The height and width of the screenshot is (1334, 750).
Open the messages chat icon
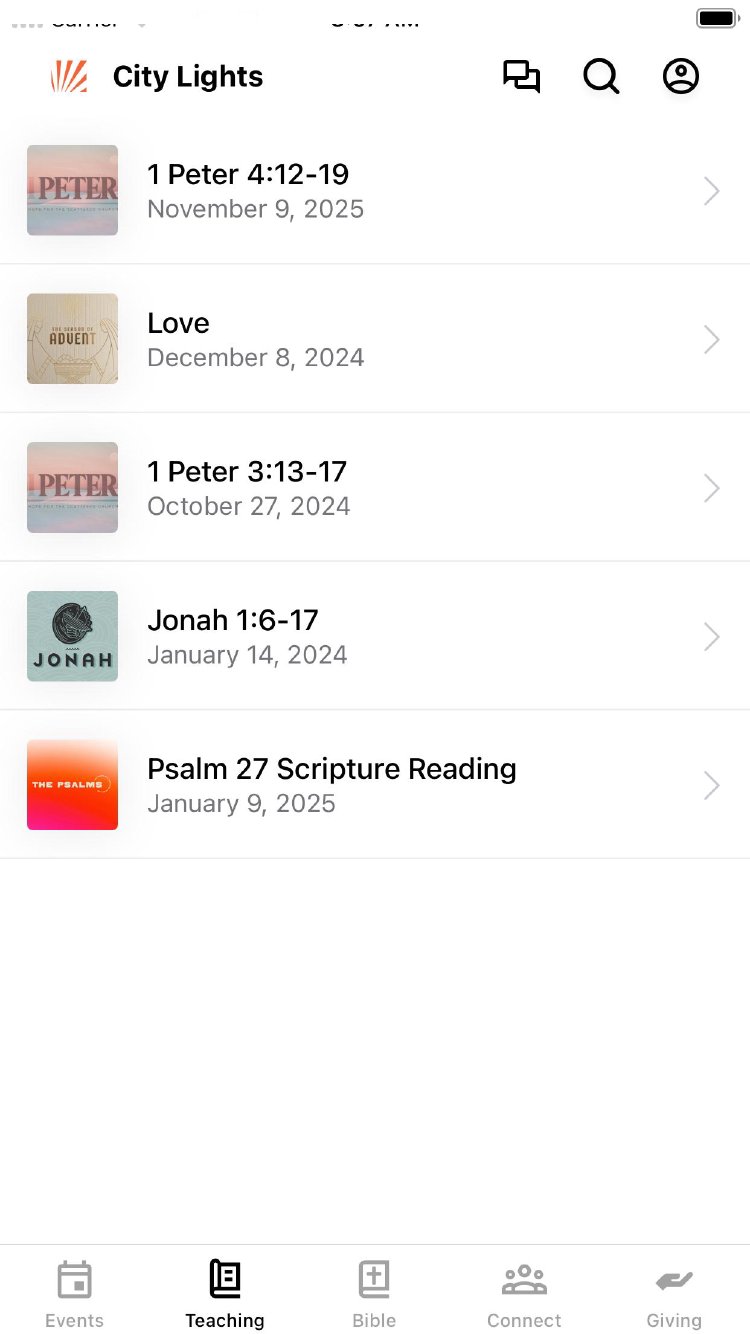pos(521,77)
